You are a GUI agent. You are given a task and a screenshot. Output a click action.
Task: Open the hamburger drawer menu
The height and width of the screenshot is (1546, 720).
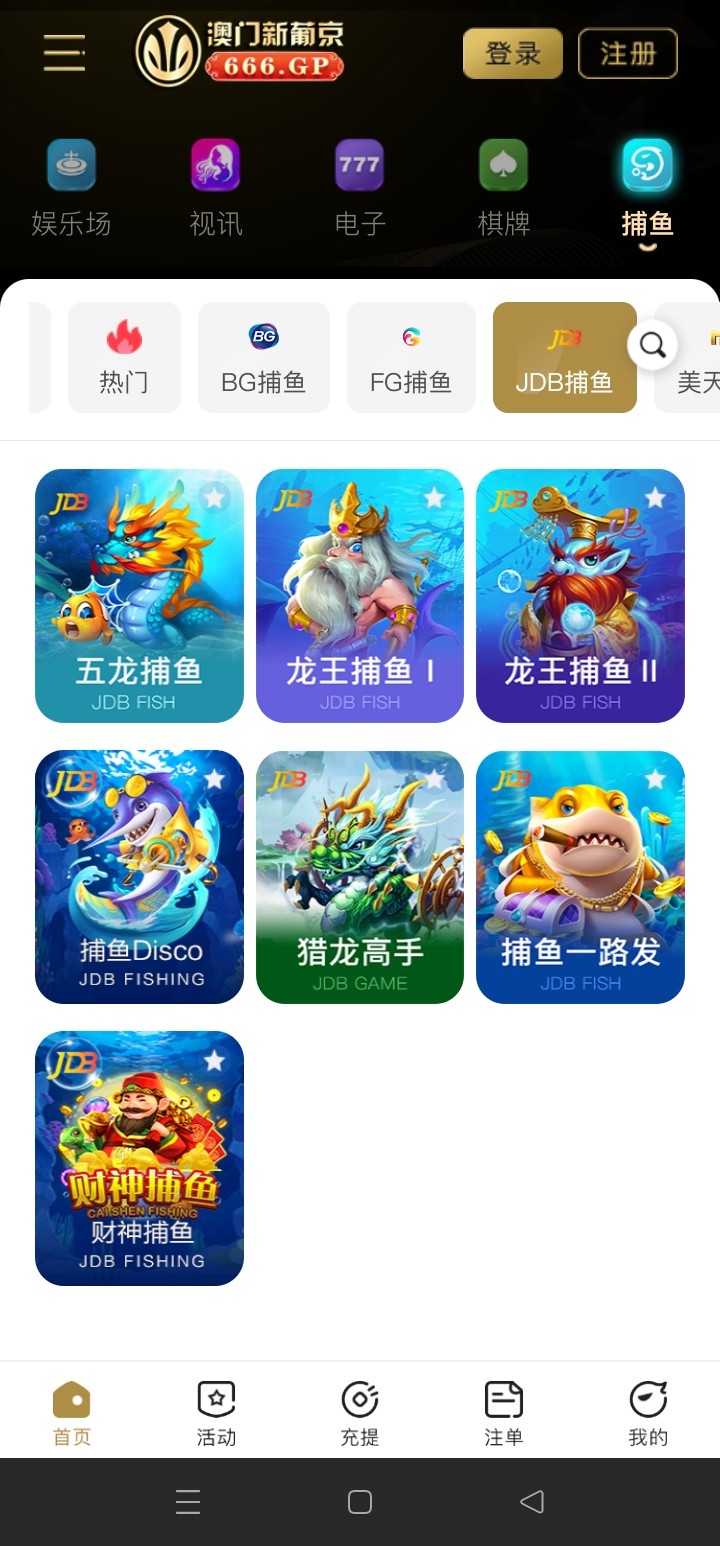[64, 53]
